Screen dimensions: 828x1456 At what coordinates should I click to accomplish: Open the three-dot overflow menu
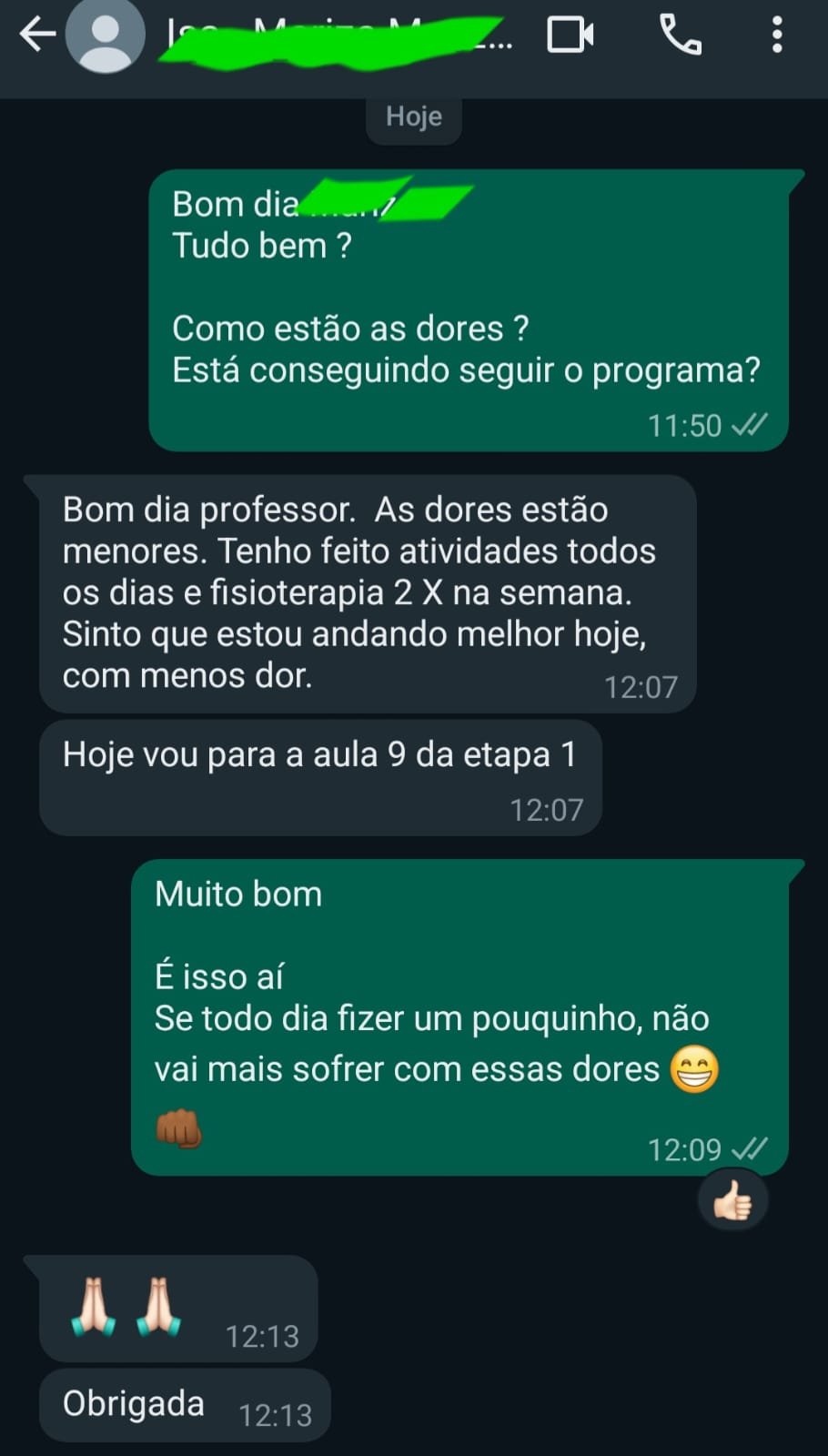pos(777,35)
